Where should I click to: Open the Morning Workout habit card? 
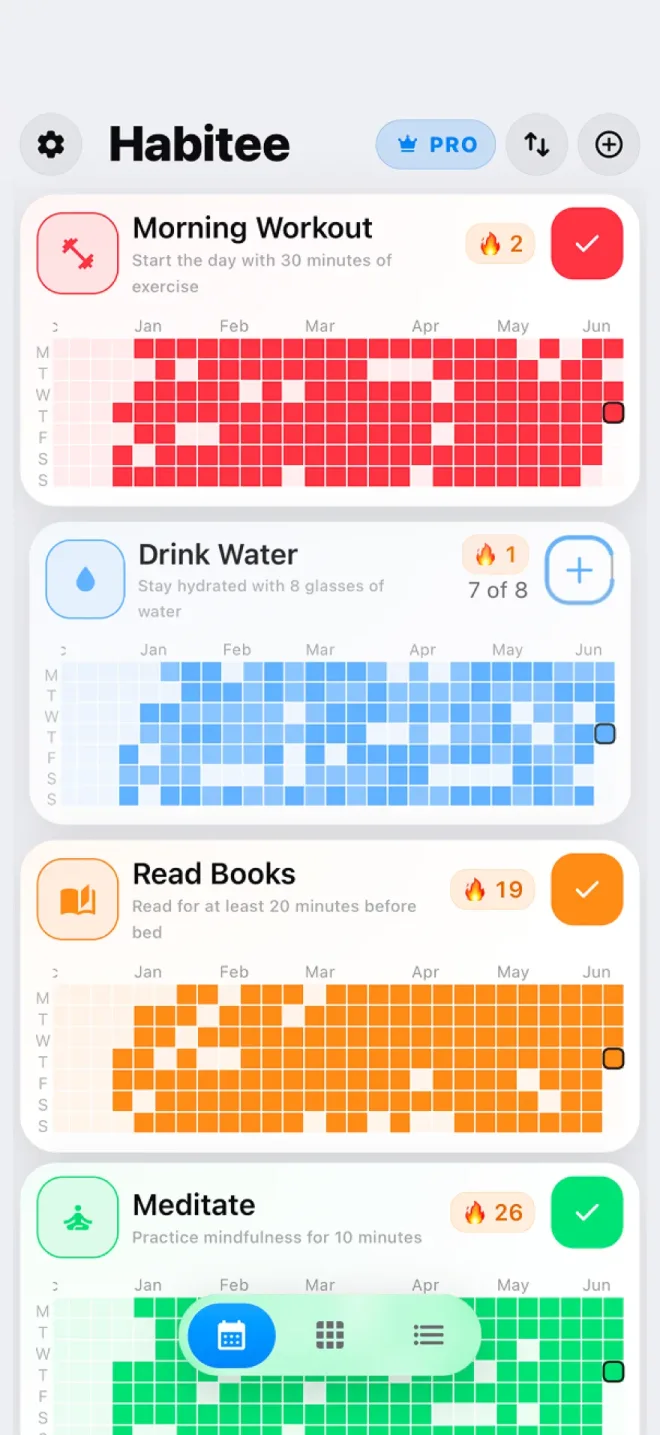[x=330, y=350]
